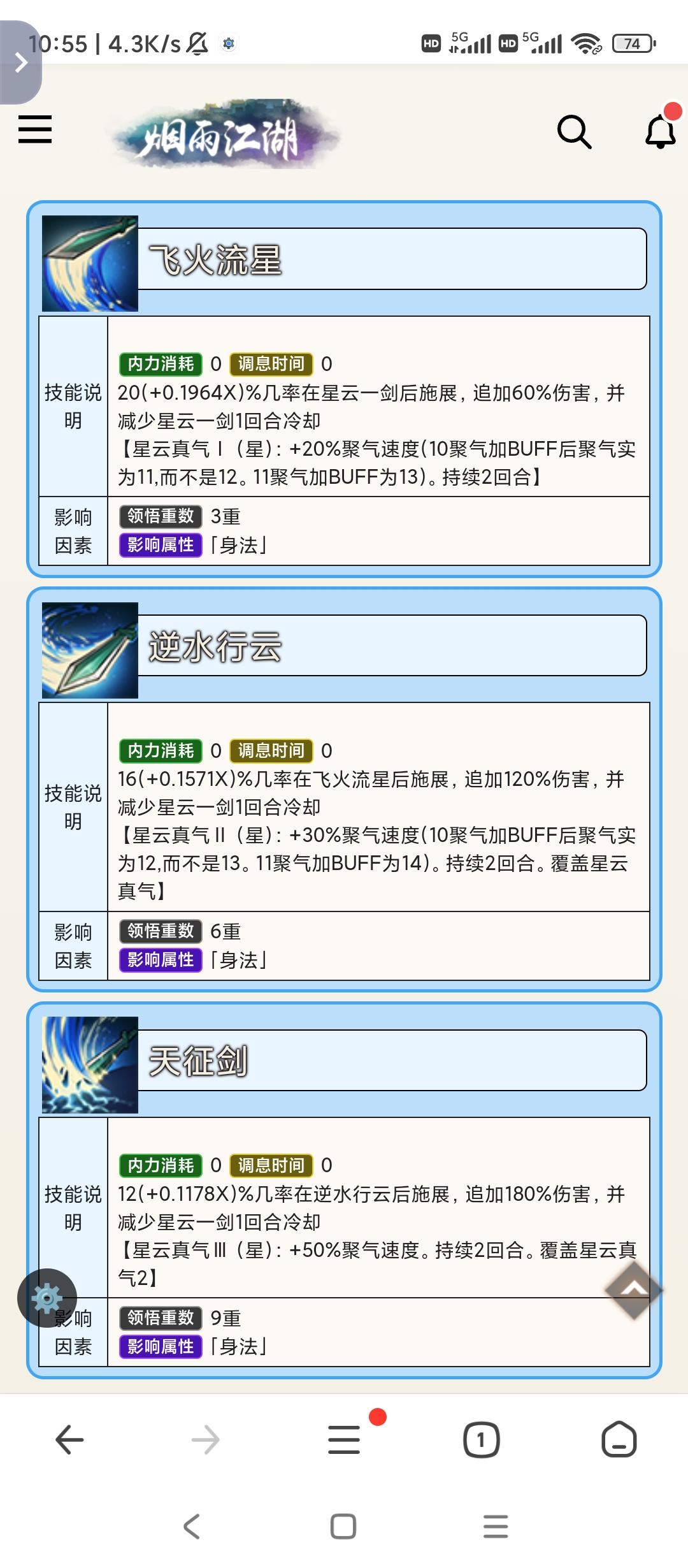Open notifications via the bell icon
This screenshot has width=688, height=1568.
pyautogui.click(x=661, y=132)
